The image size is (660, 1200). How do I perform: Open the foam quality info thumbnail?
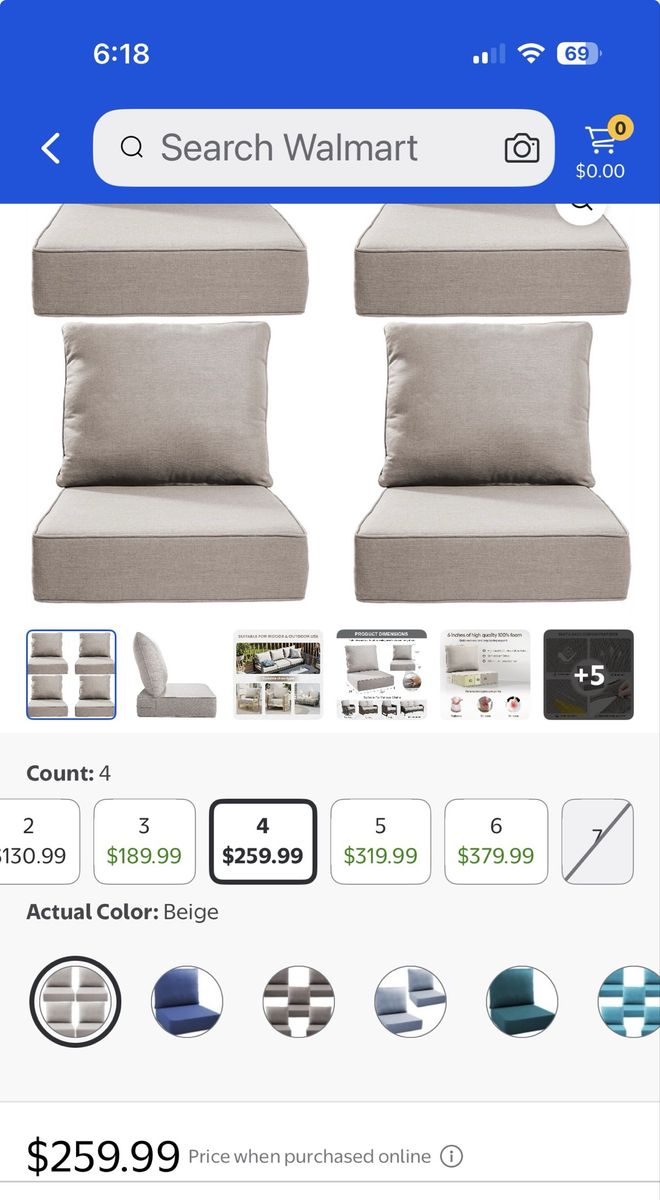tap(485, 675)
